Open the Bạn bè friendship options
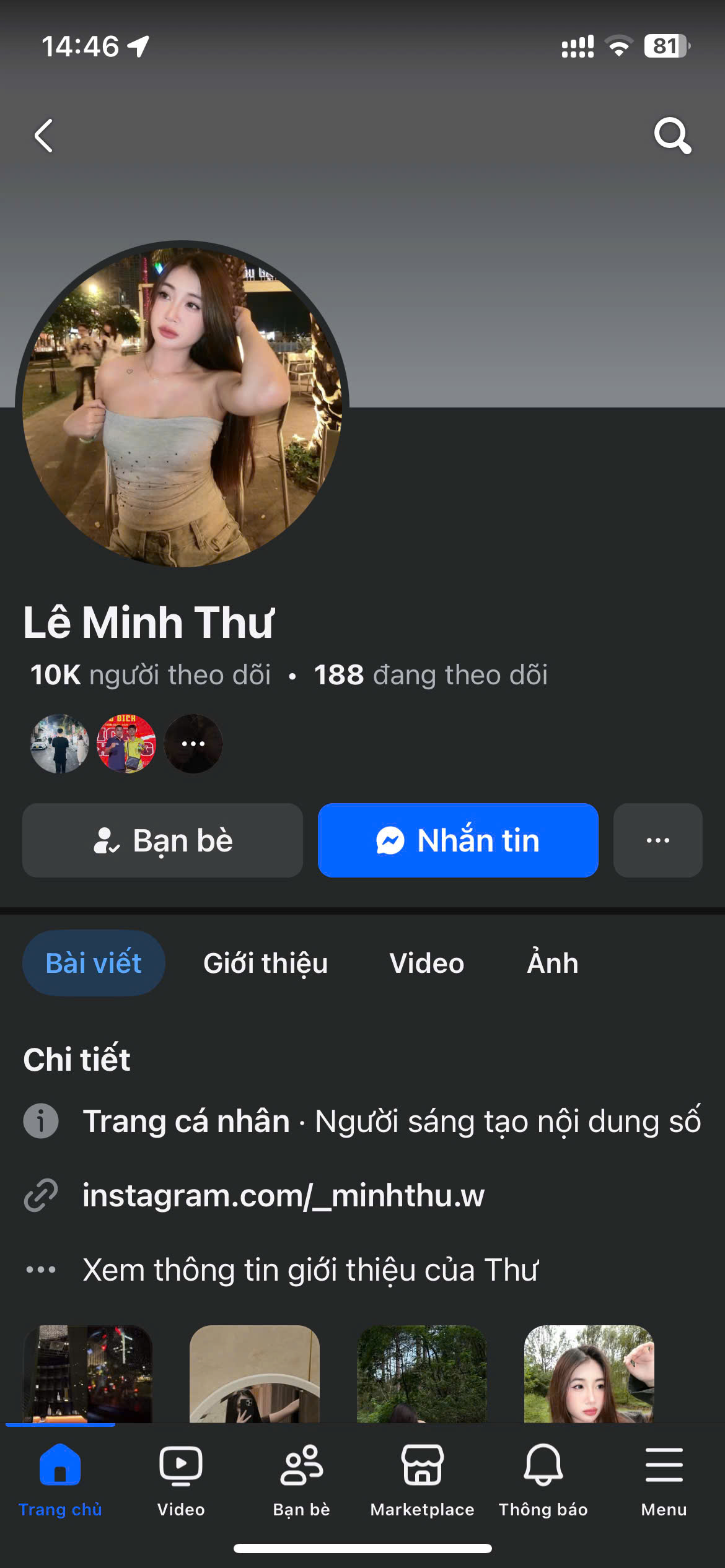Viewport: 725px width, 1568px height. pyautogui.click(x=162, y=840)
